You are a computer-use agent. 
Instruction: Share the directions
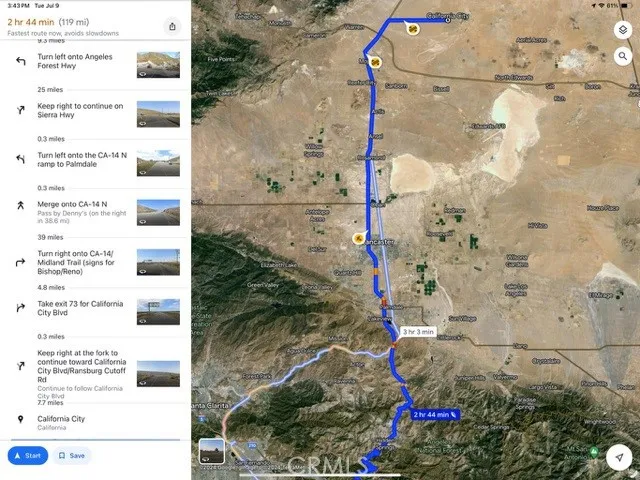click(173, 27)
